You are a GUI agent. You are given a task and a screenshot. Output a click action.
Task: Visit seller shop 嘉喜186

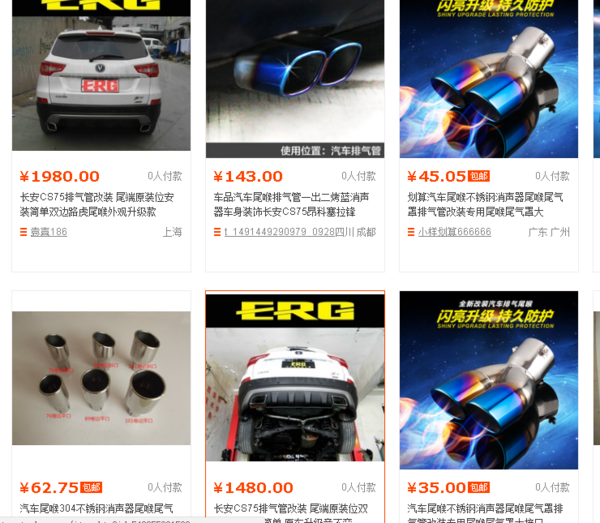point(48,232)
